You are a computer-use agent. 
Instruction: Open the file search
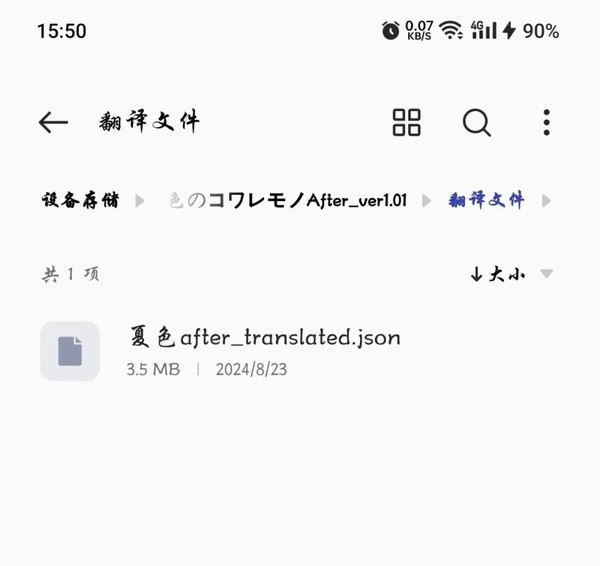477,123
